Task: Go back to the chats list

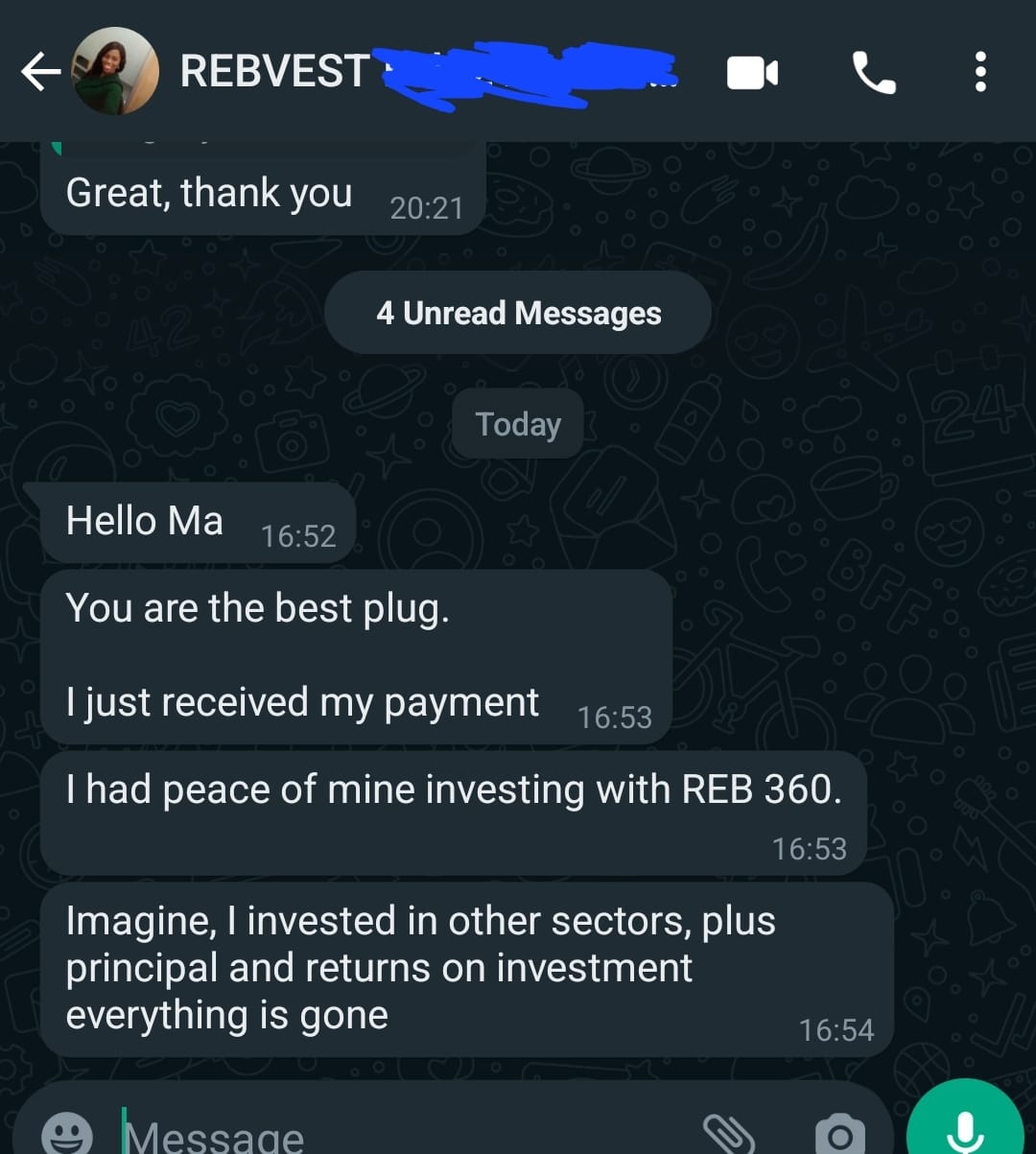Action: 40,72
